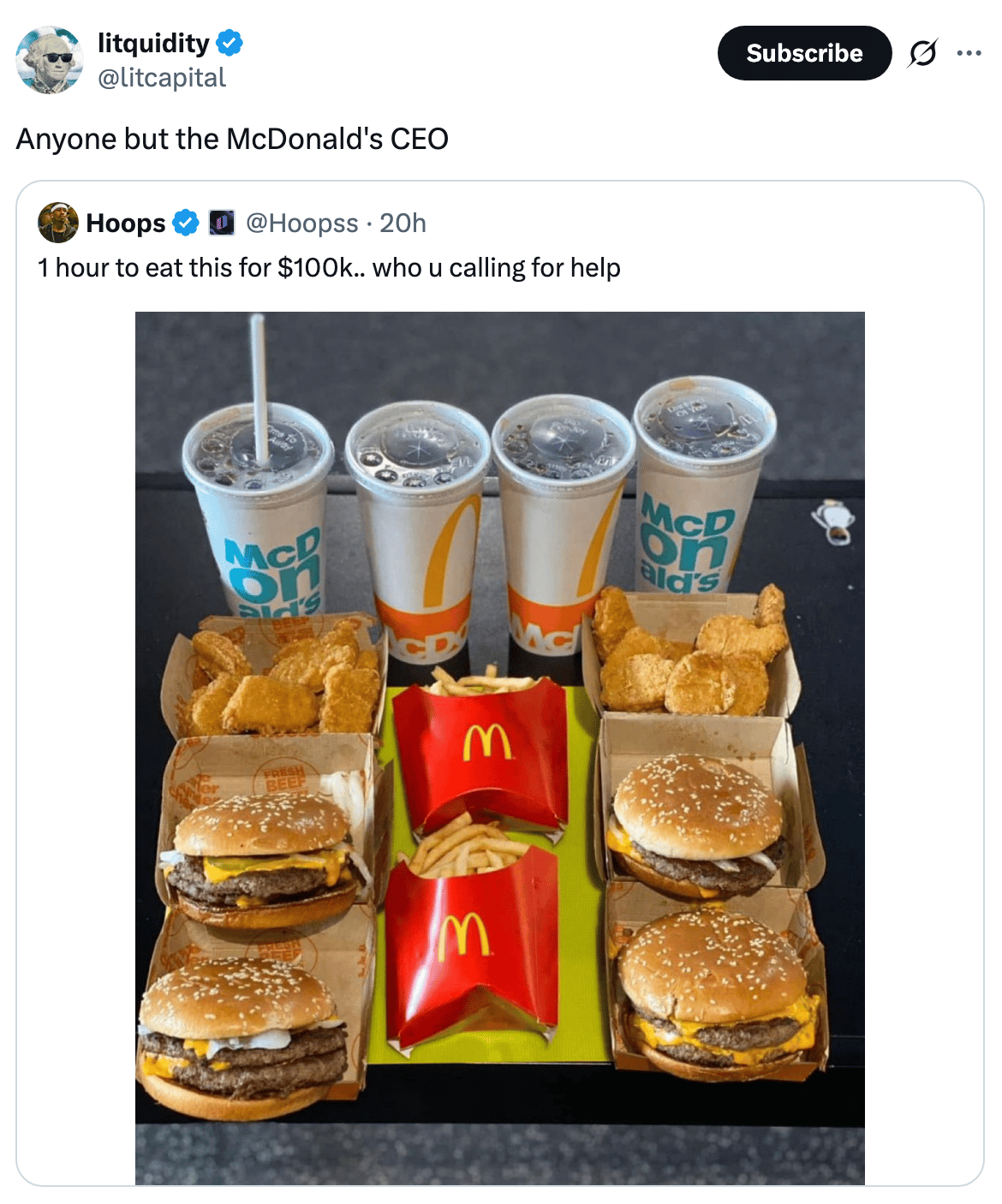The image size is (1002, 1204).
Task: Open the @litcapital profile via the handle
Action: [x=162, y=78]
